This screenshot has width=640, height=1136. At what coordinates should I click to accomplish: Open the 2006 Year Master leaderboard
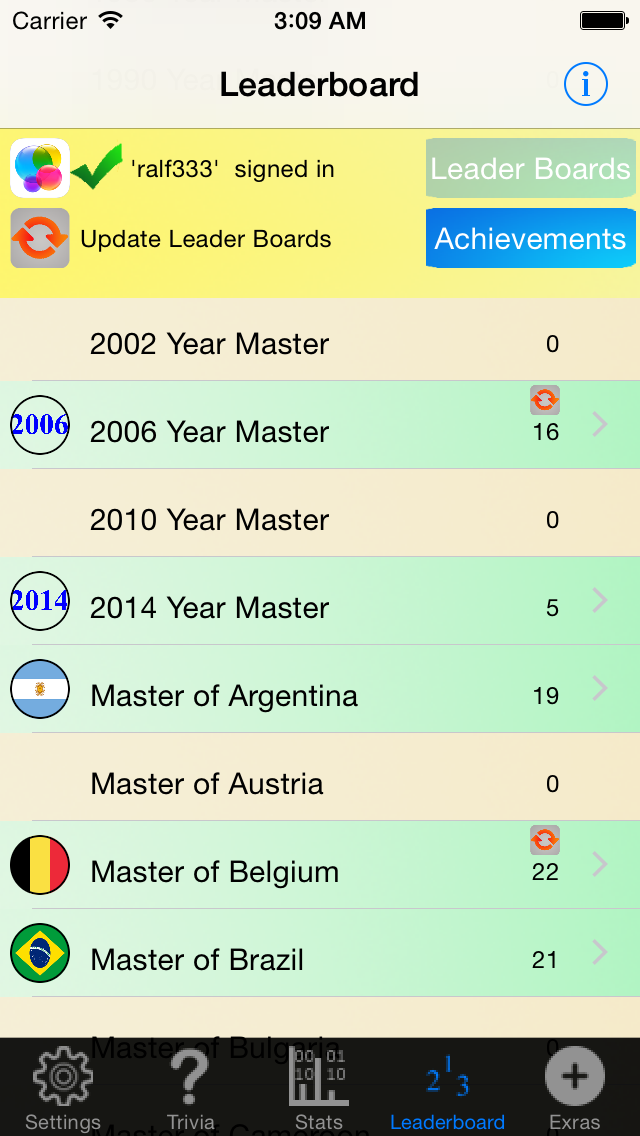[x=320, y=425]
